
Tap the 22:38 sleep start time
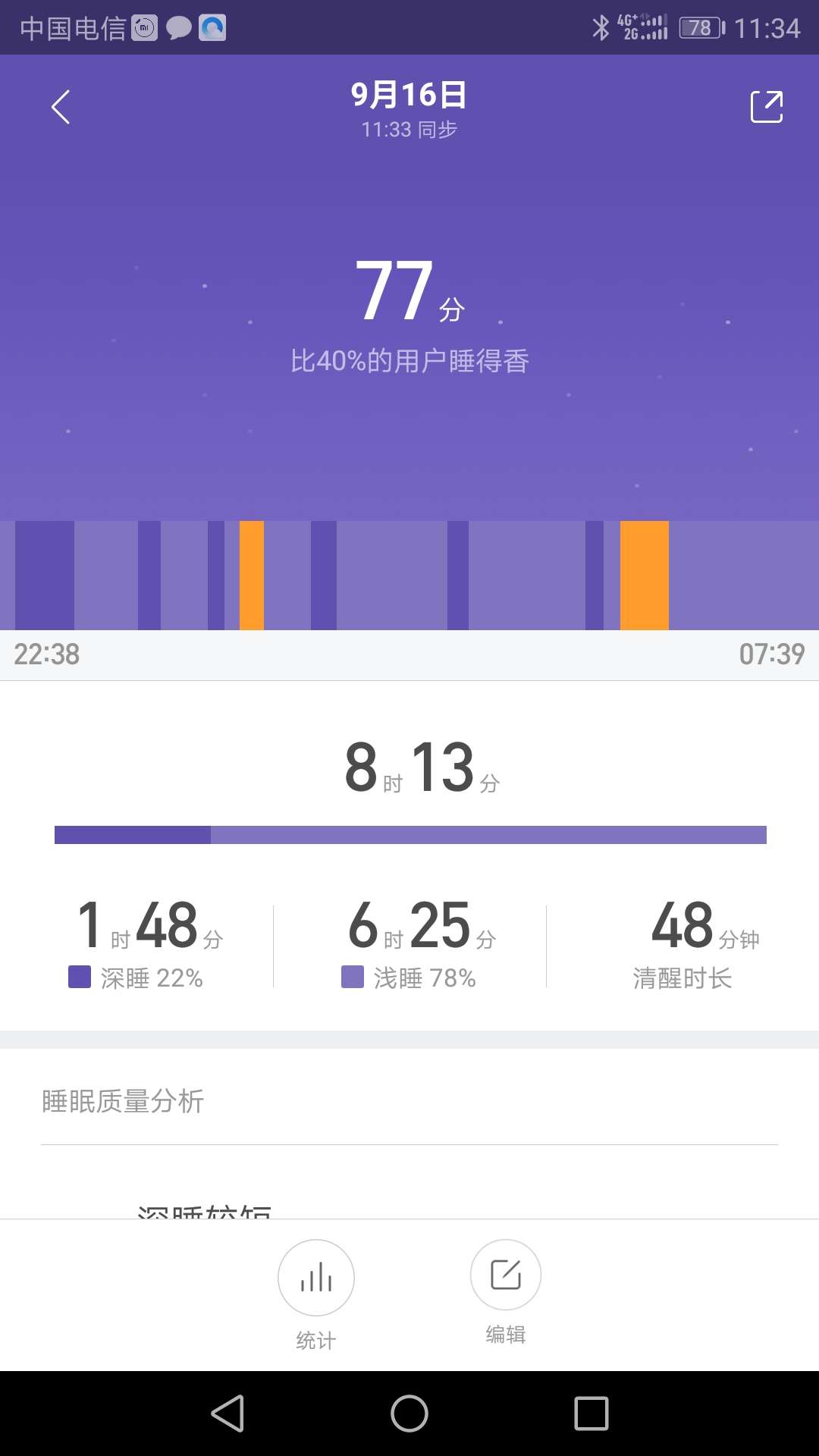click(47, 654)
